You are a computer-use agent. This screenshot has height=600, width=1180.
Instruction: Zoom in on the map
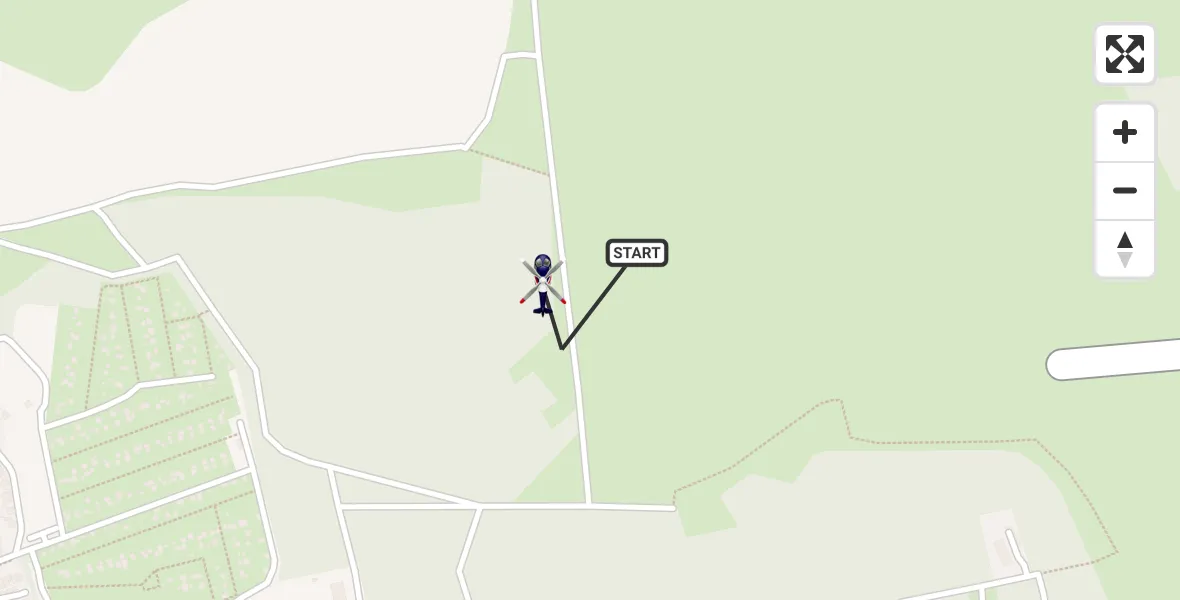coord(1125,133)
